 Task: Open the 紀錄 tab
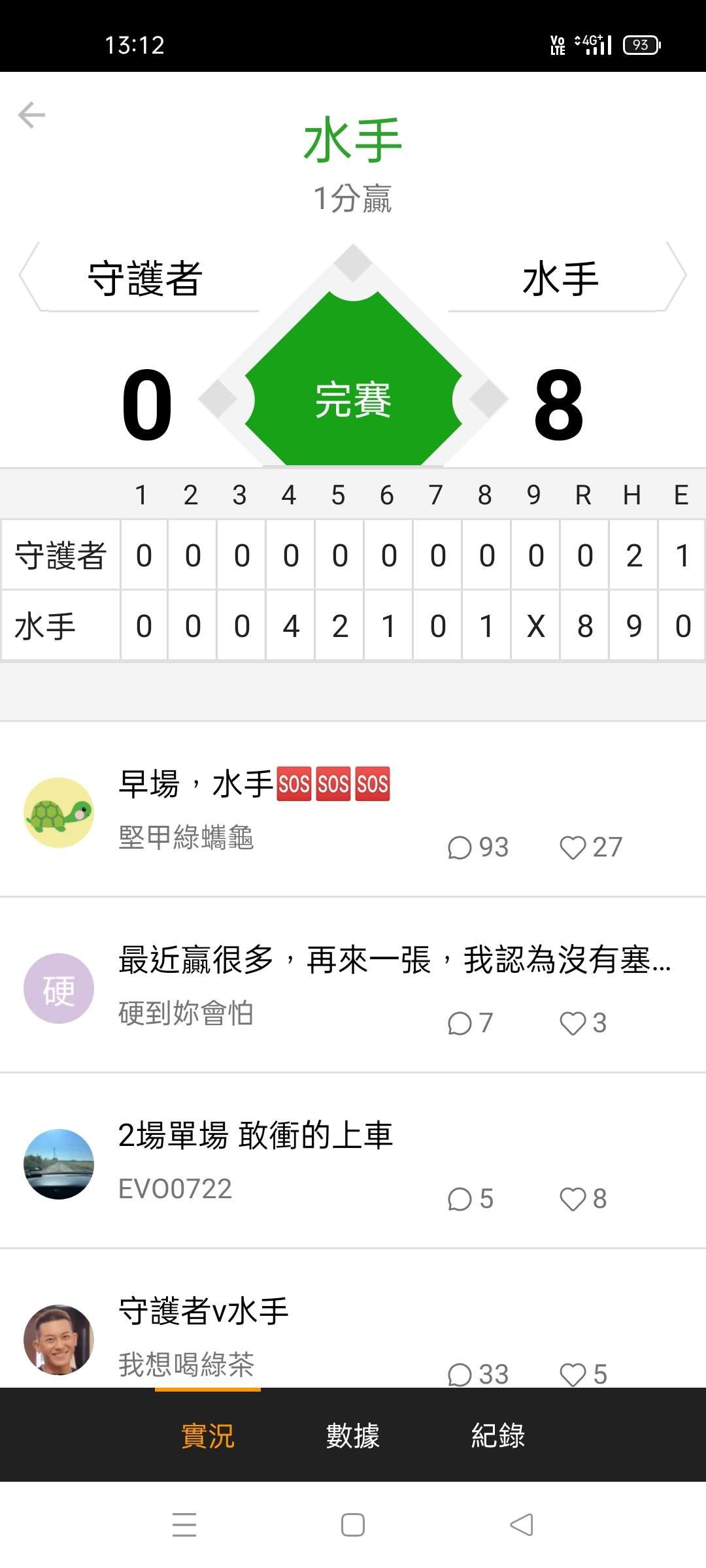[498, 1435]
